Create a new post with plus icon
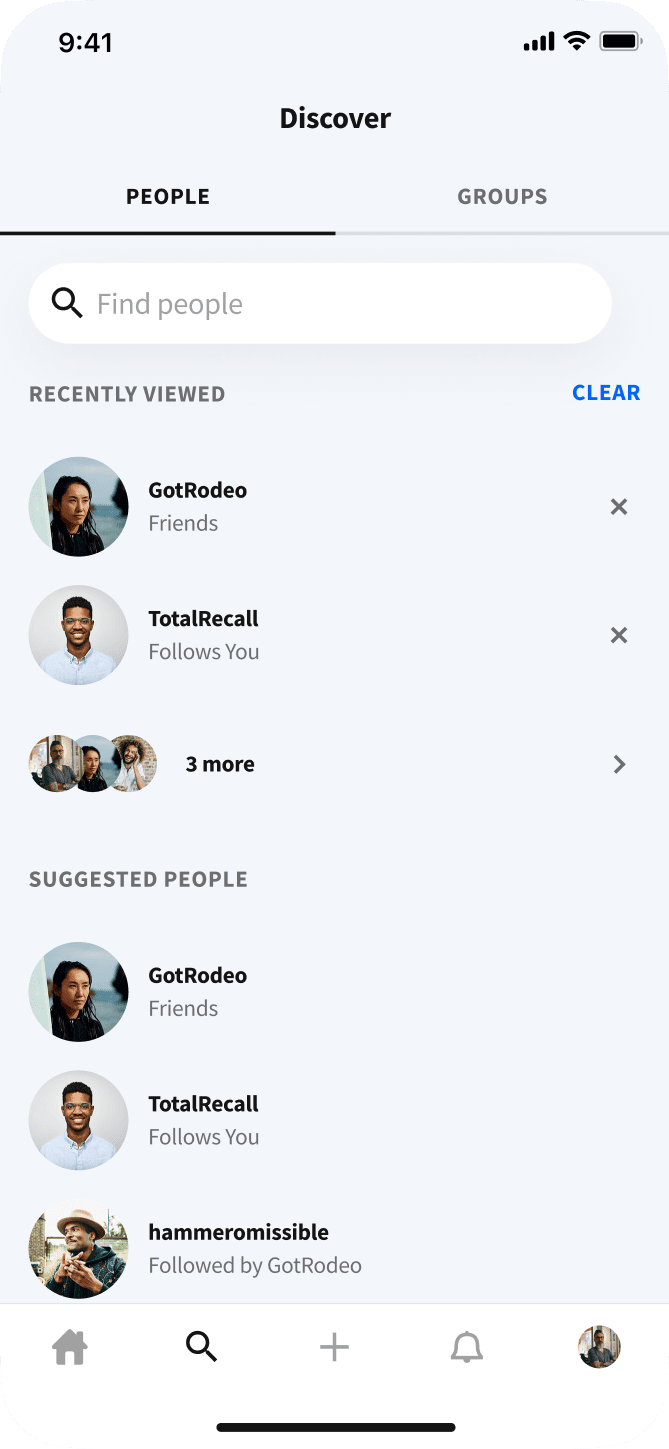 pyautogui.click(x=334, y=1348)
